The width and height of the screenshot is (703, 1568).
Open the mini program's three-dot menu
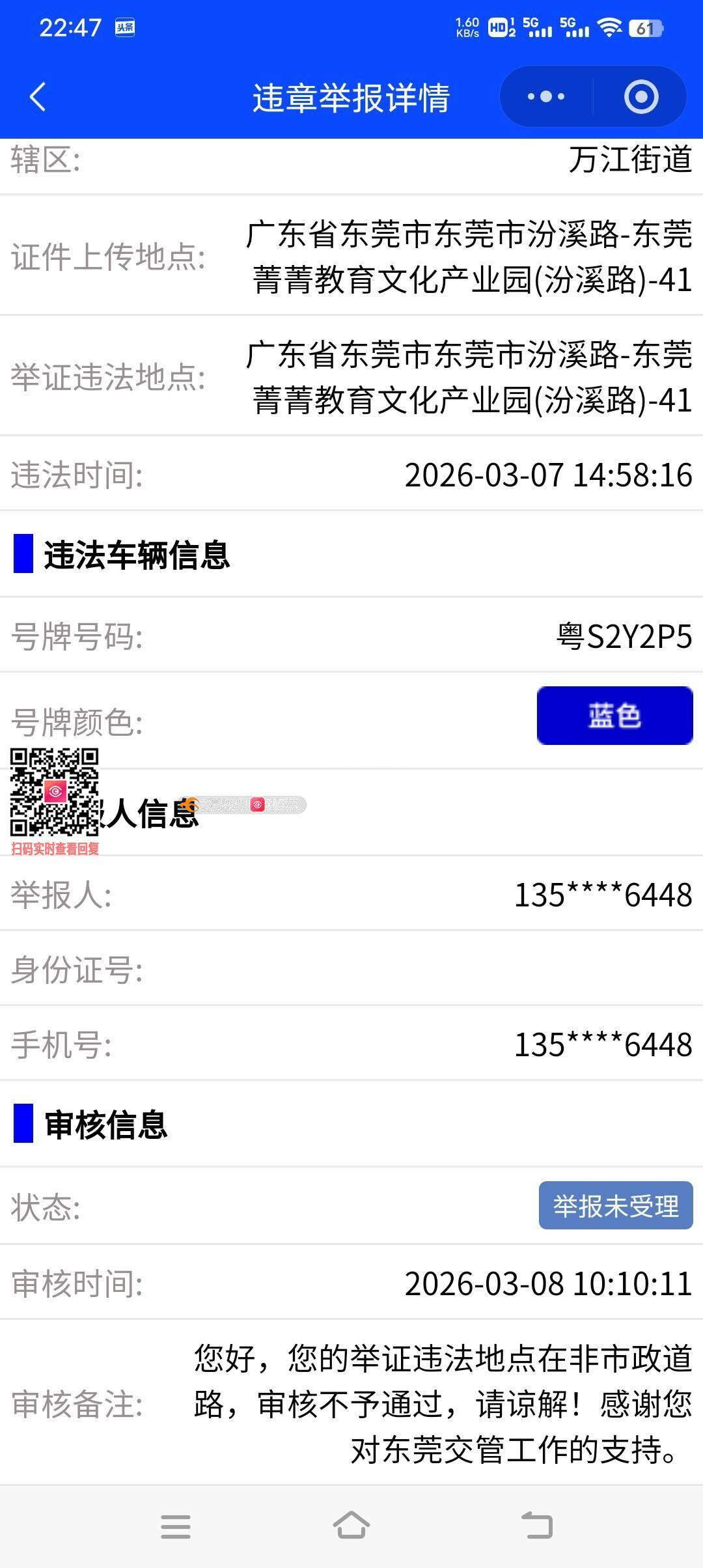coord(545,97)
